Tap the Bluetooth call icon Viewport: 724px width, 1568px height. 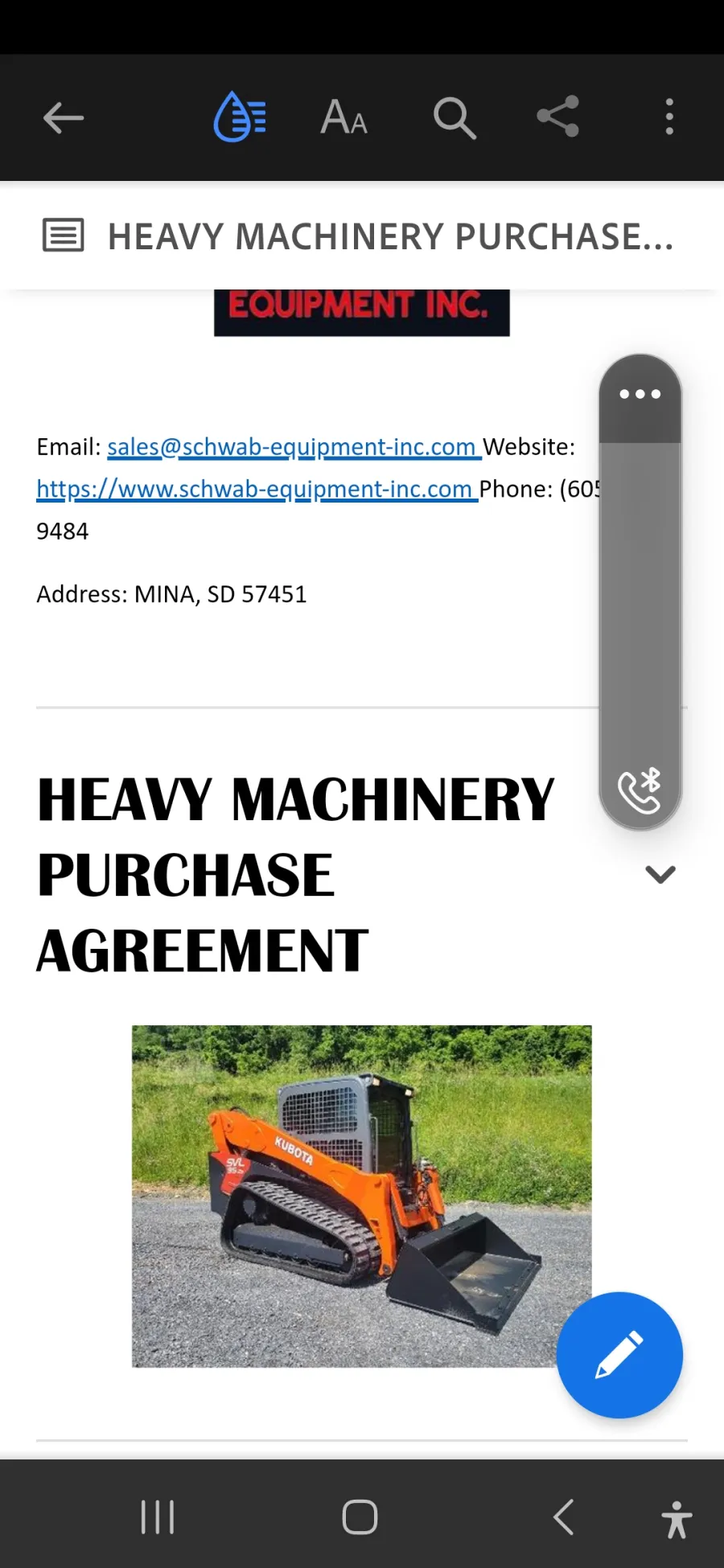[640, 791]
